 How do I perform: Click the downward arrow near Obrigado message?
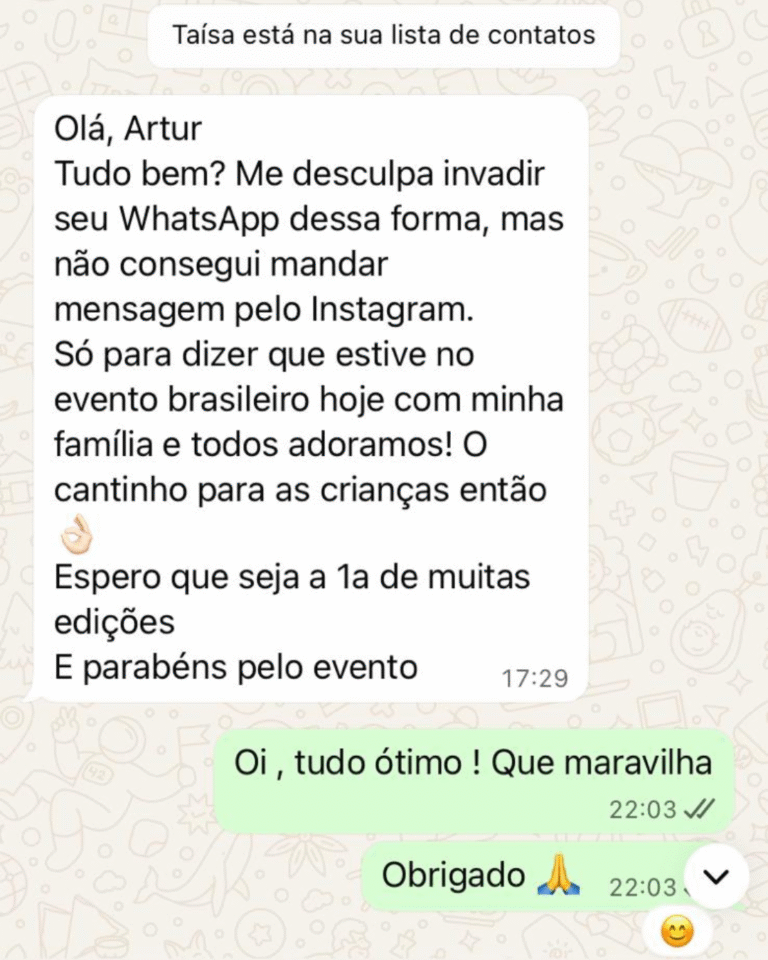(713, 876)
